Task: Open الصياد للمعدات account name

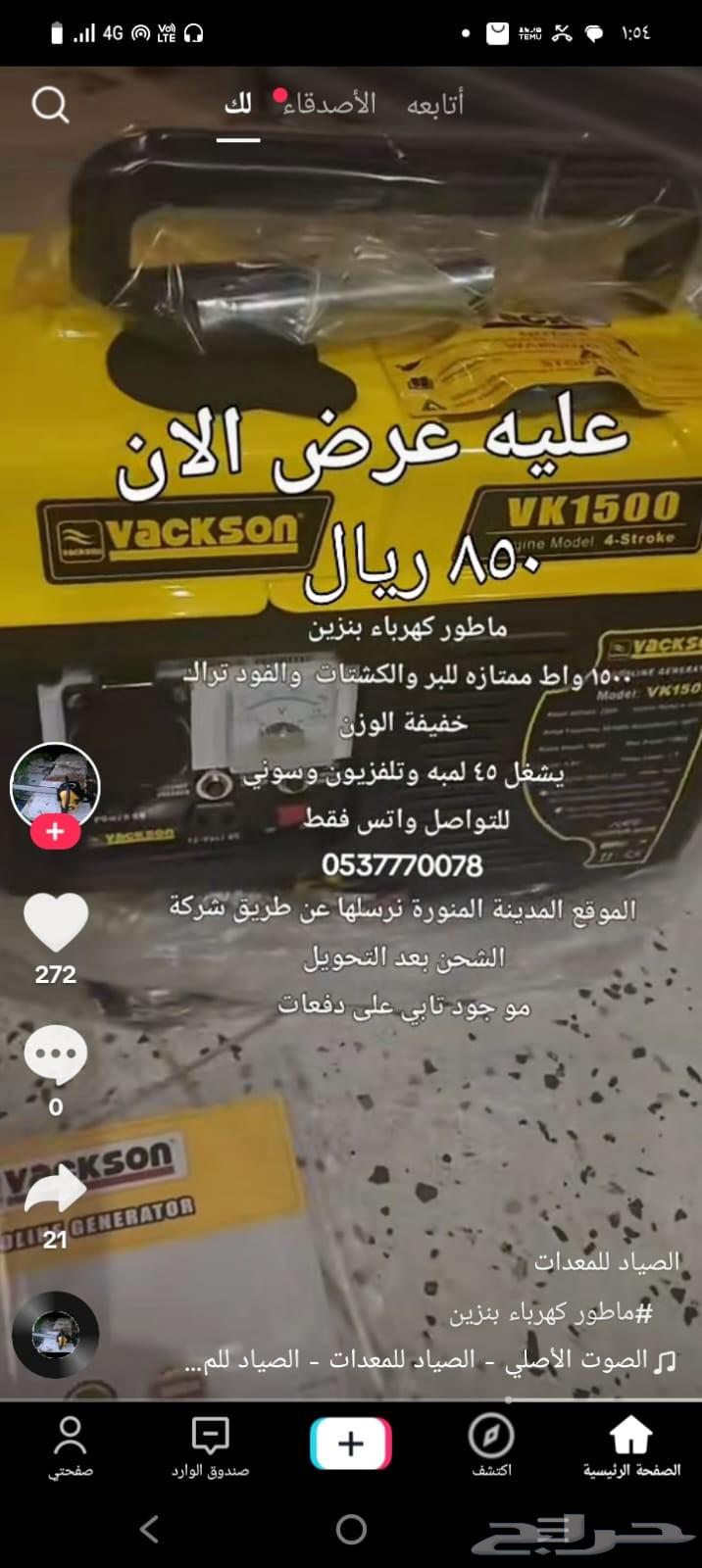Action: pyautogui.click(x=606, y=1262)
